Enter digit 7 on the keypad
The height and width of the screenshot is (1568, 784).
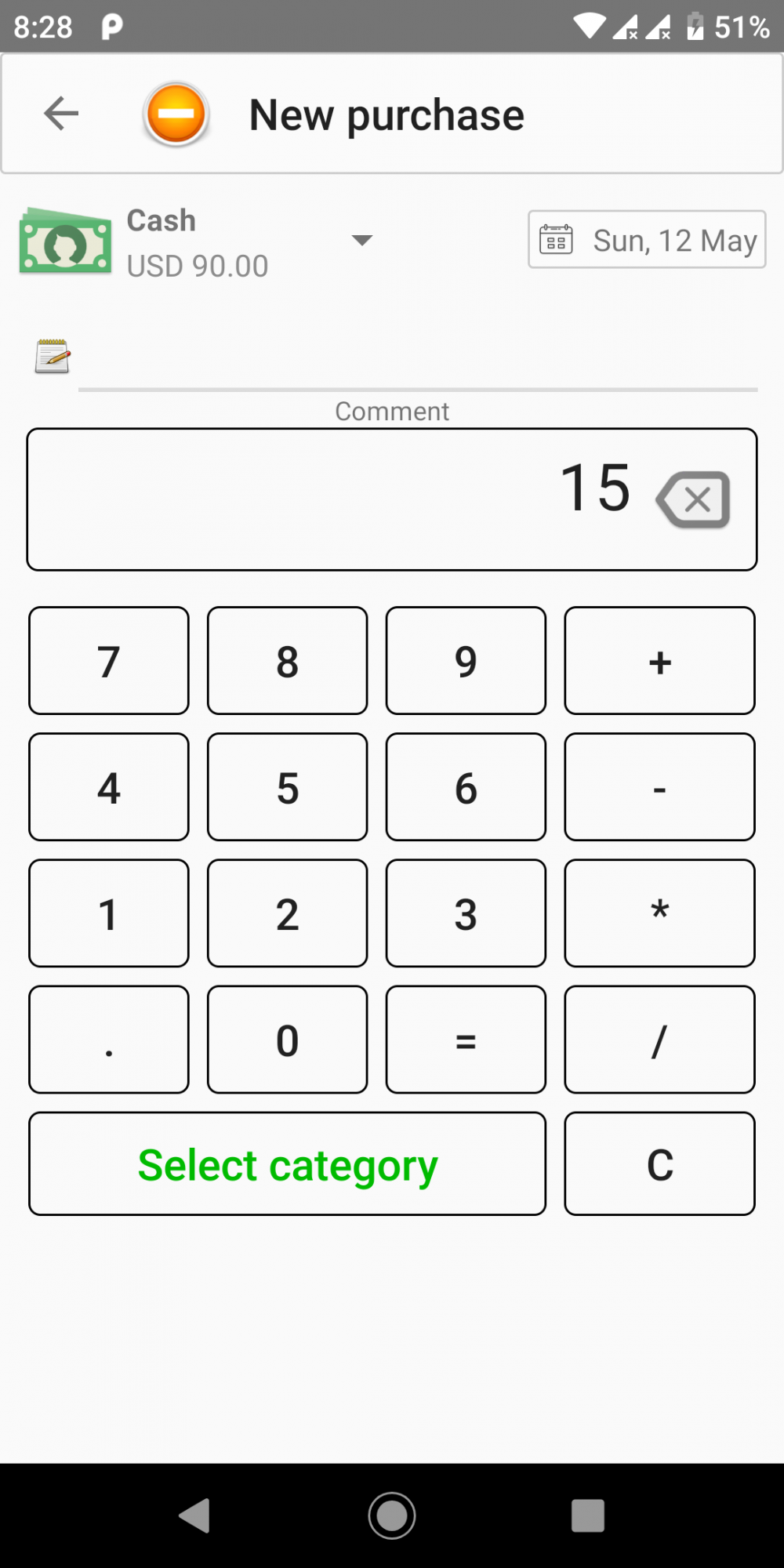tap(109, 661)
